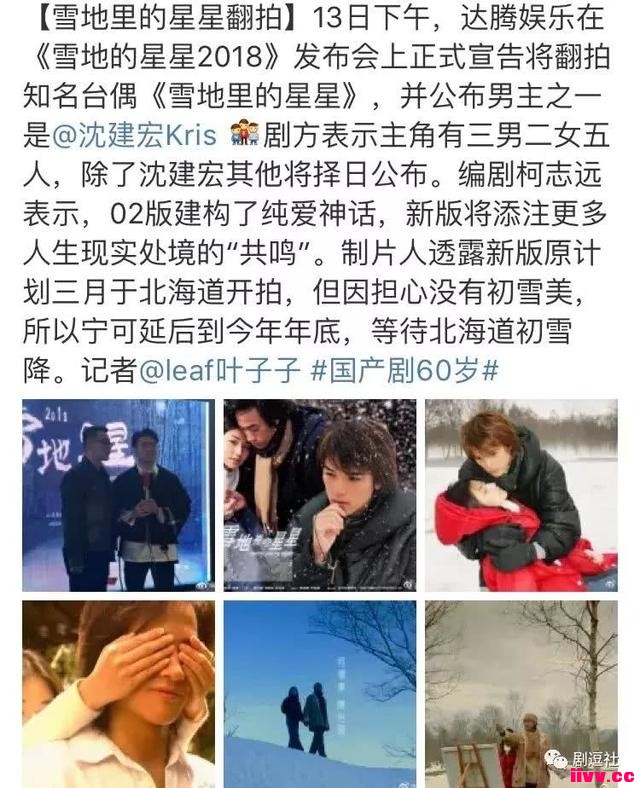View photo of man holding woman in snow

click(x=520, y=494)
